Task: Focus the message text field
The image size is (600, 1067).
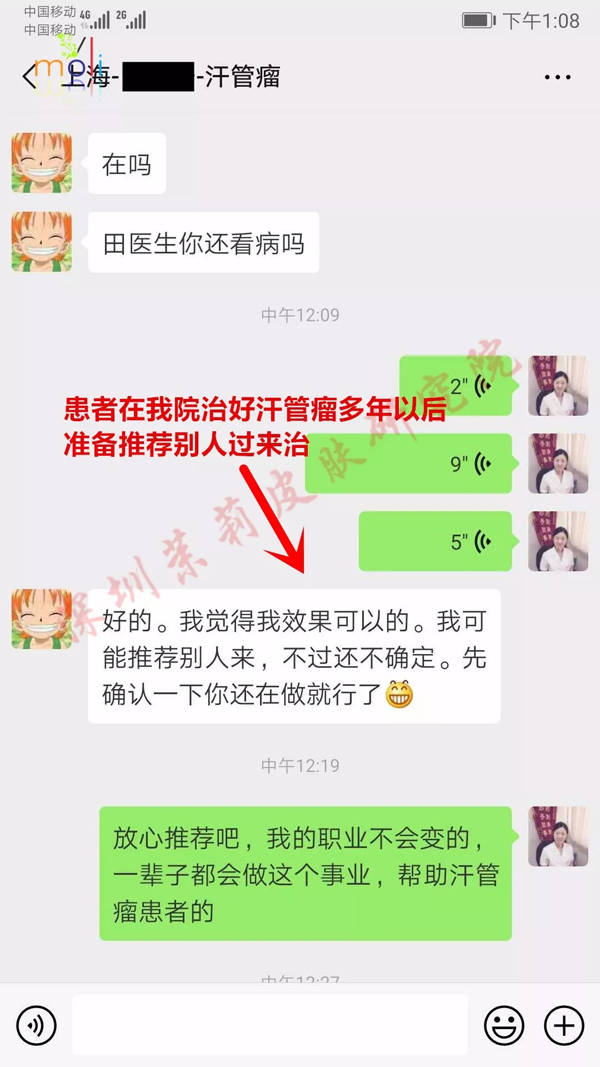Action: (x=270, y=1025)
